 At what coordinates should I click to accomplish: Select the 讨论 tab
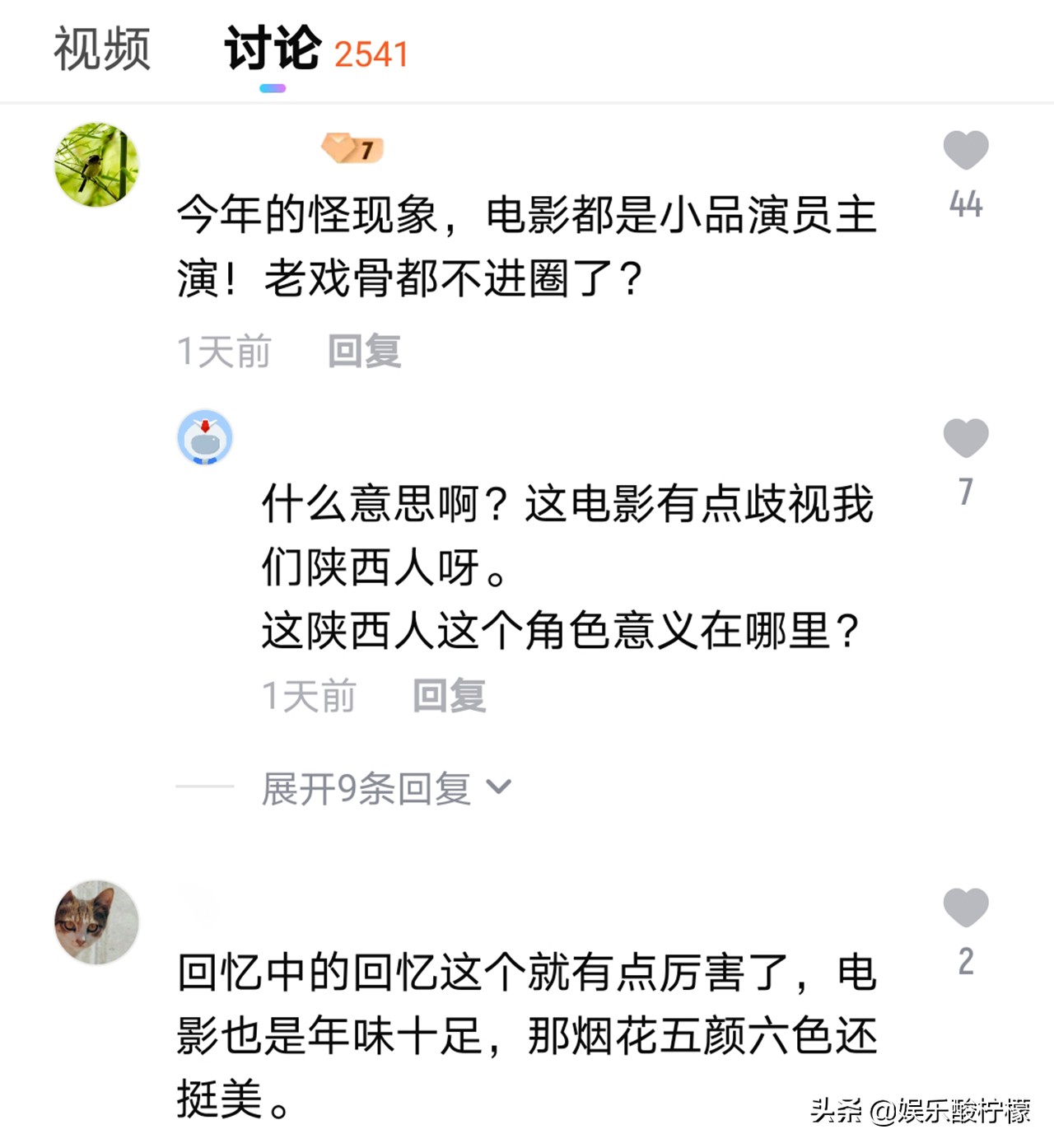click(273, 49)
